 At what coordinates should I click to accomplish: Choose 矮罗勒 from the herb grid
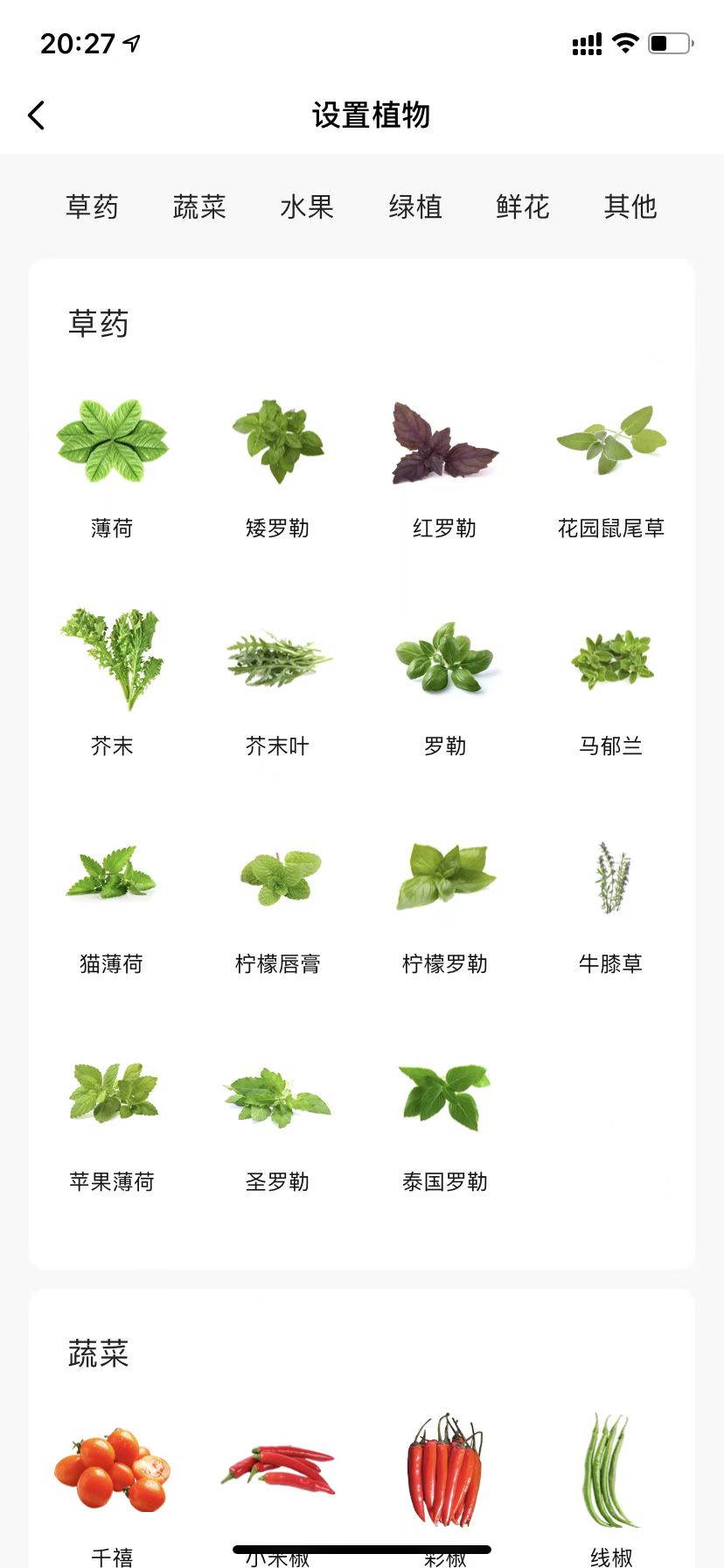[278, 464]
